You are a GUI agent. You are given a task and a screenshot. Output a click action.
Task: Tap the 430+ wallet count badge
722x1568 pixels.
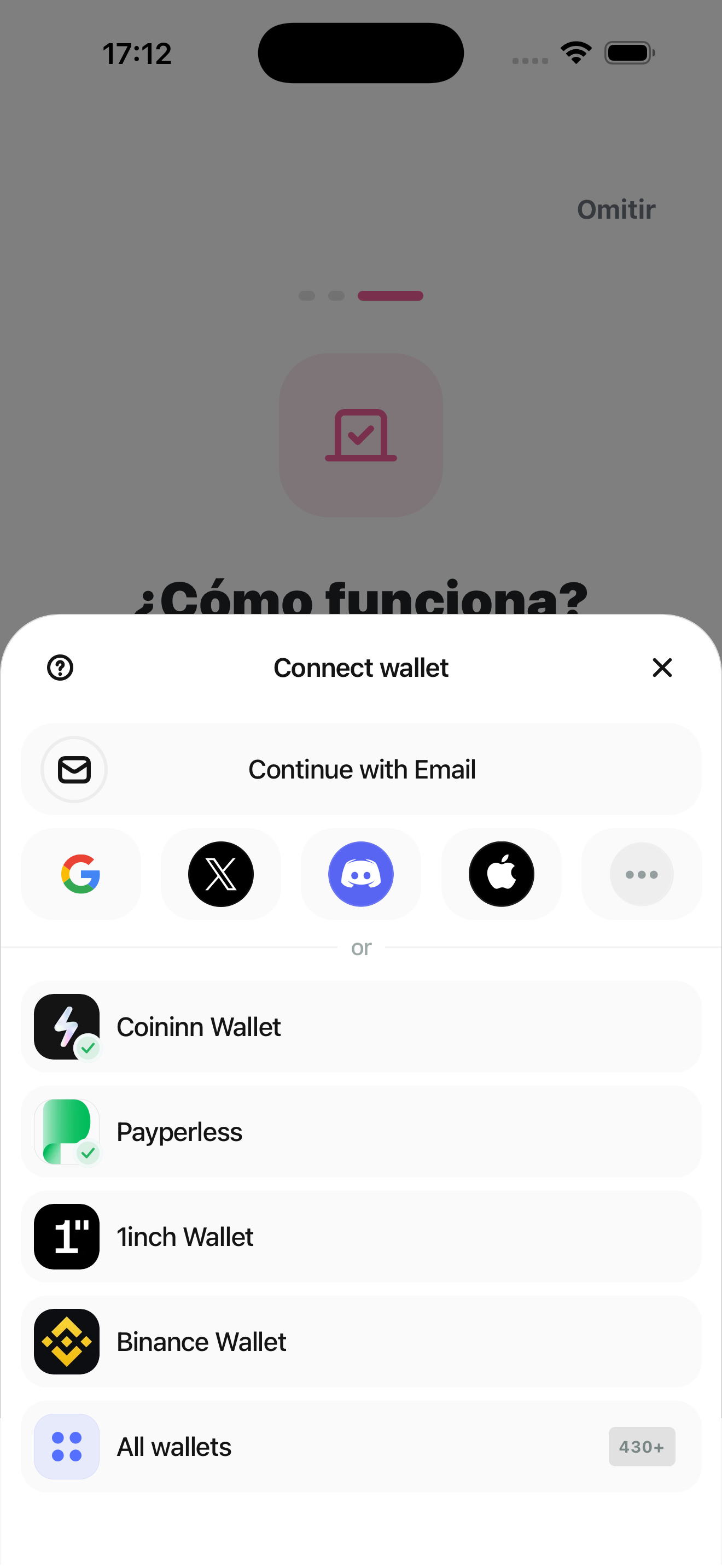[642, 1447]
